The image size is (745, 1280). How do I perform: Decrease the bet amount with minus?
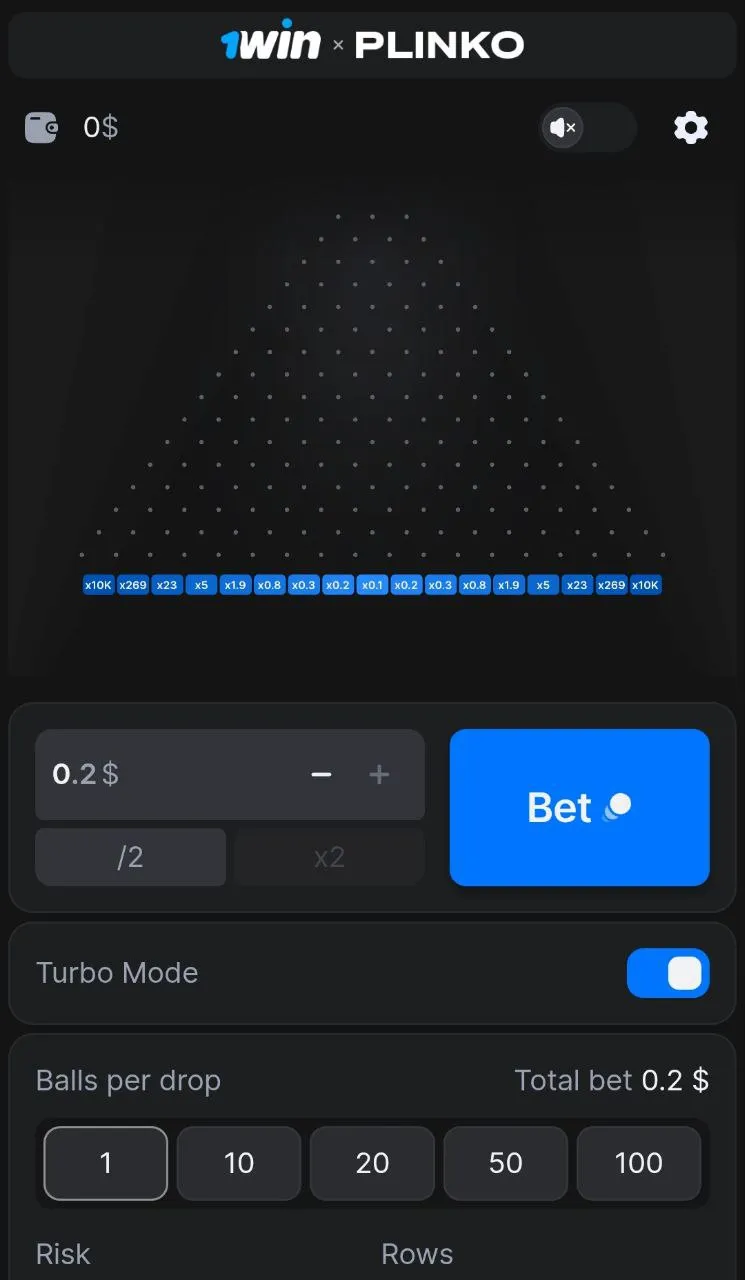click(321, 775)
